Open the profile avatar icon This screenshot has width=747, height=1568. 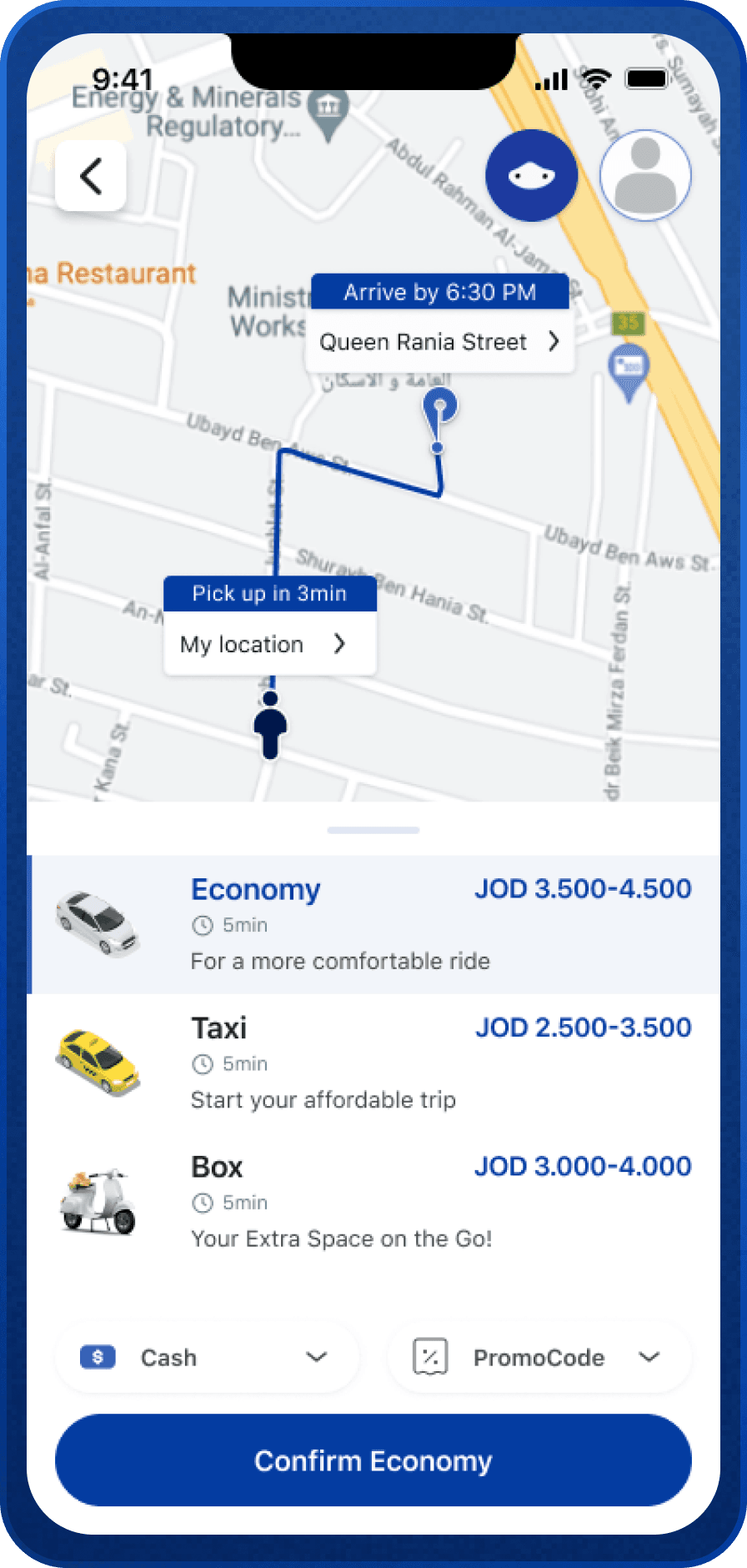pyautogui.click(x=644, y=175)
